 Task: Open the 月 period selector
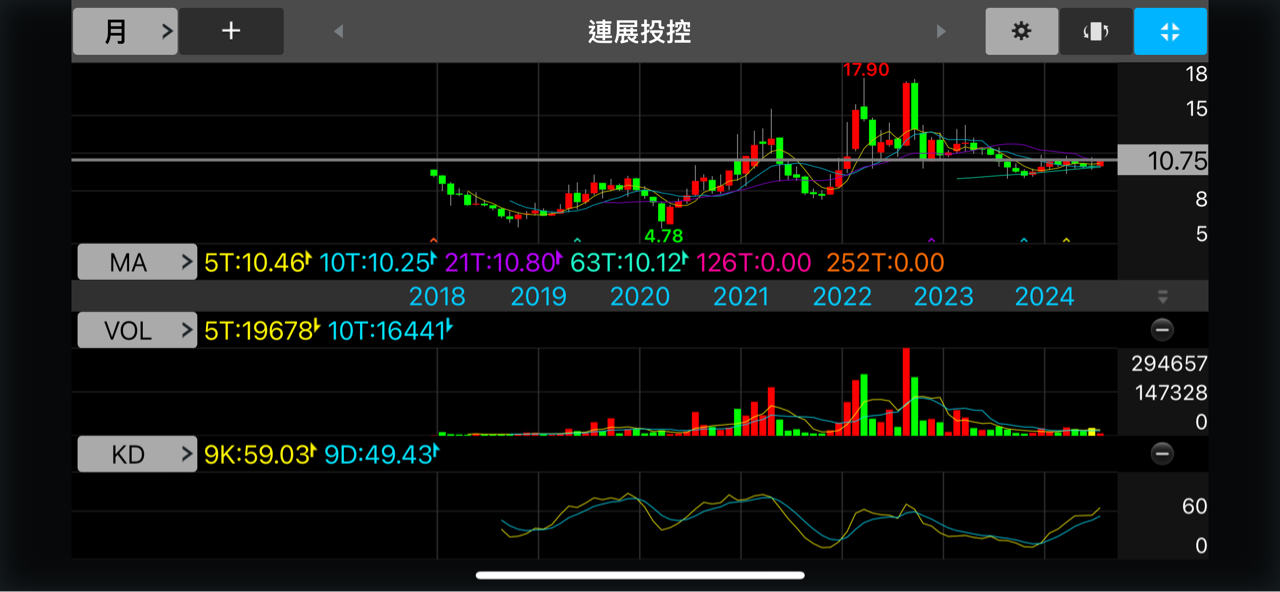(x=125, y=31)
